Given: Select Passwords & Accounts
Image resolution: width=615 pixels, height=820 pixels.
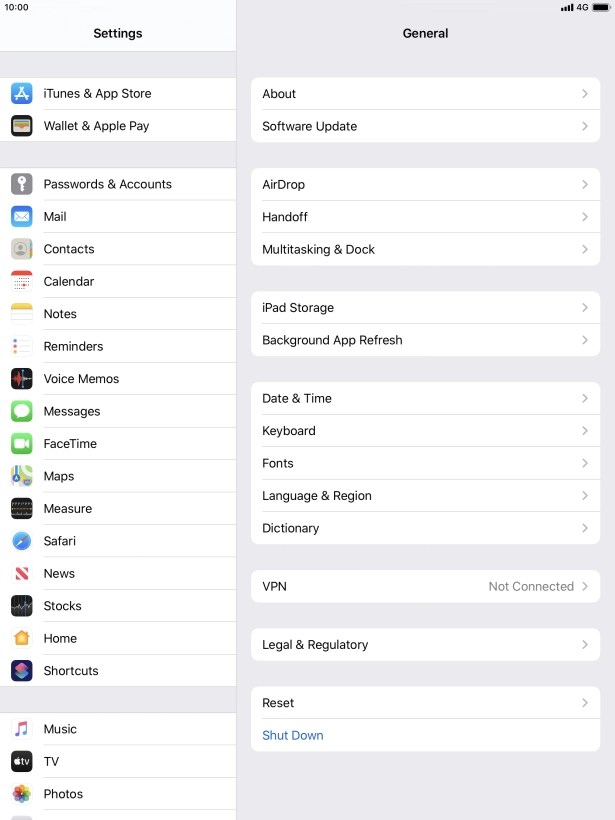Looking at the screenshot, I should pyautogui.click(x=118, y=184).
